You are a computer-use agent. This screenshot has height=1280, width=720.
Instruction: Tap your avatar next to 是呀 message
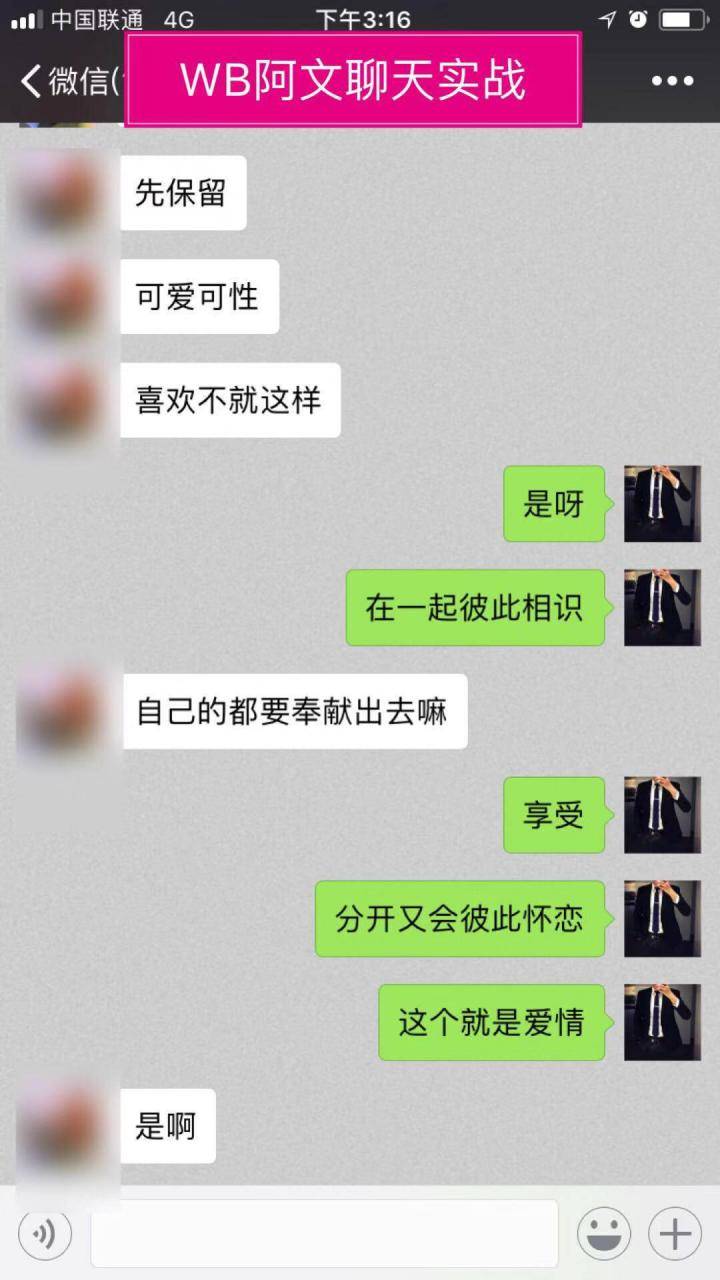(662, 505)
